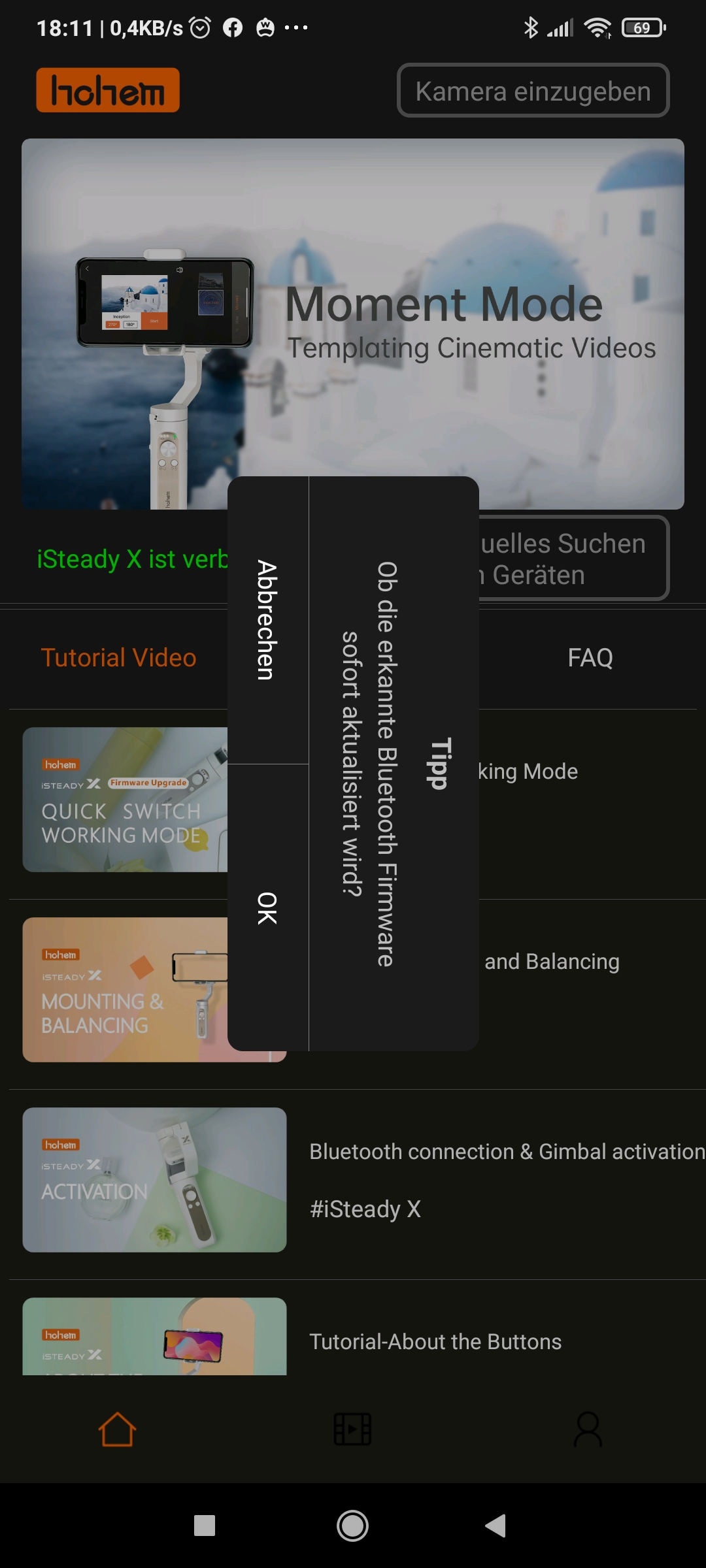706x1568 pixels.
Task: Open the video gallery tab
Action: [x=353, y=1429]
